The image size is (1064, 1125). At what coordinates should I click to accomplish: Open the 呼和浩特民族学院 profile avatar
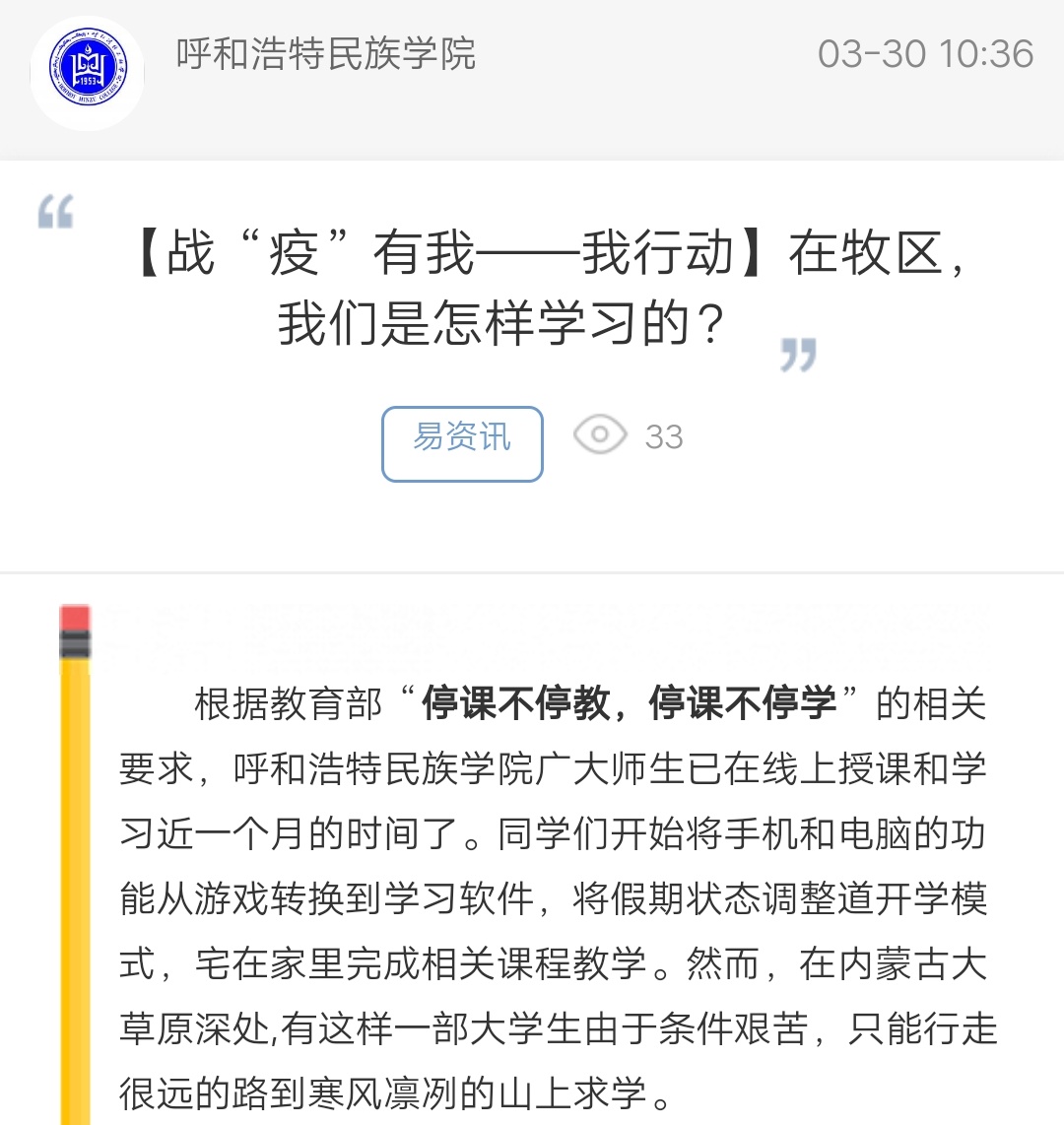(x=88, y=73)
